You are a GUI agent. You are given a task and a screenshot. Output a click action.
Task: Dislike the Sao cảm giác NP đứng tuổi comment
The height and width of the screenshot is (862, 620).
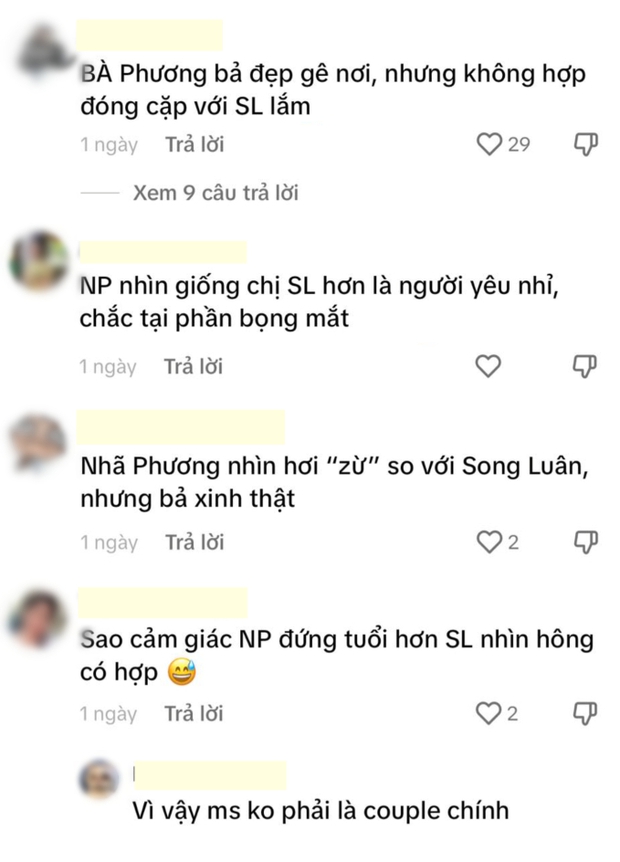[x=585, y=714]
